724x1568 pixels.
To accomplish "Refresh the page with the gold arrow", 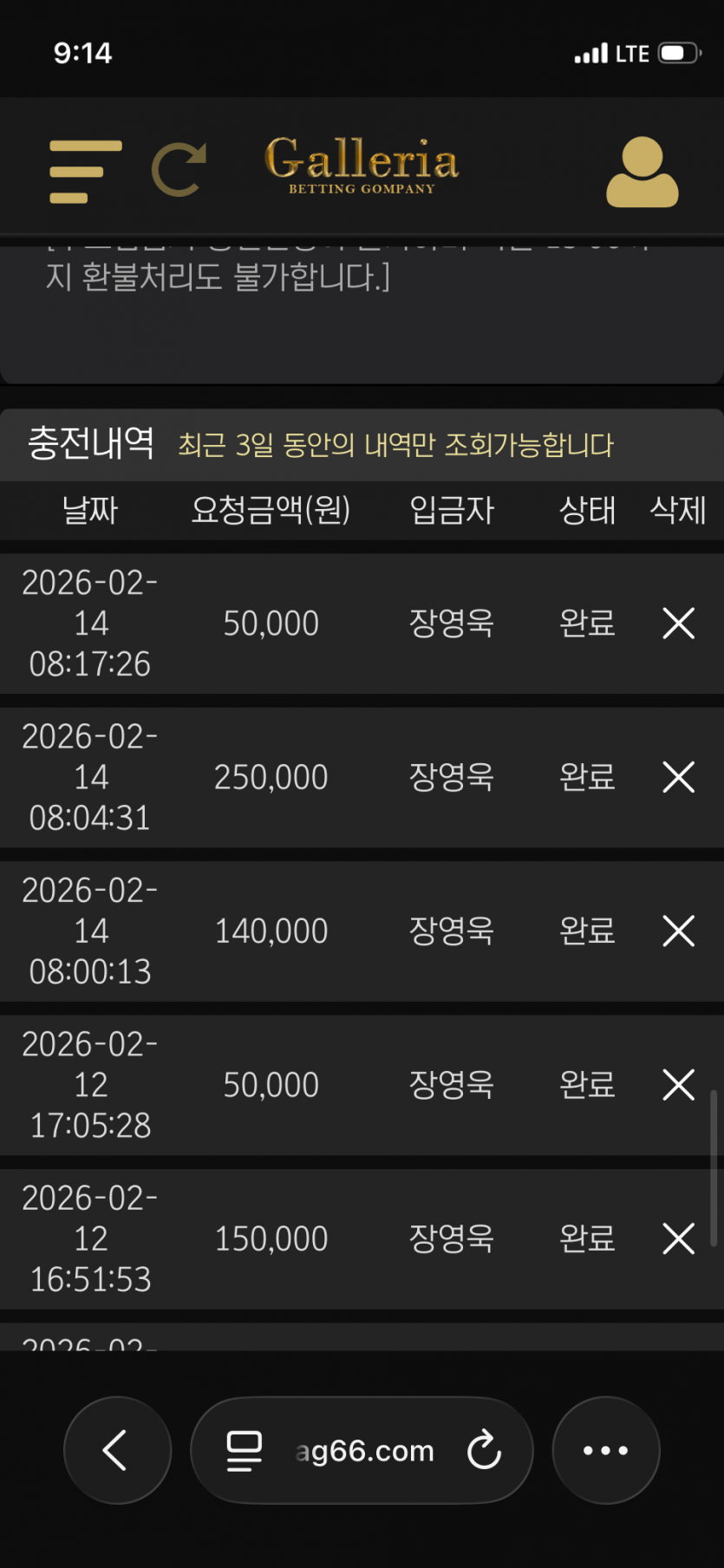I will tap(179, 170).
